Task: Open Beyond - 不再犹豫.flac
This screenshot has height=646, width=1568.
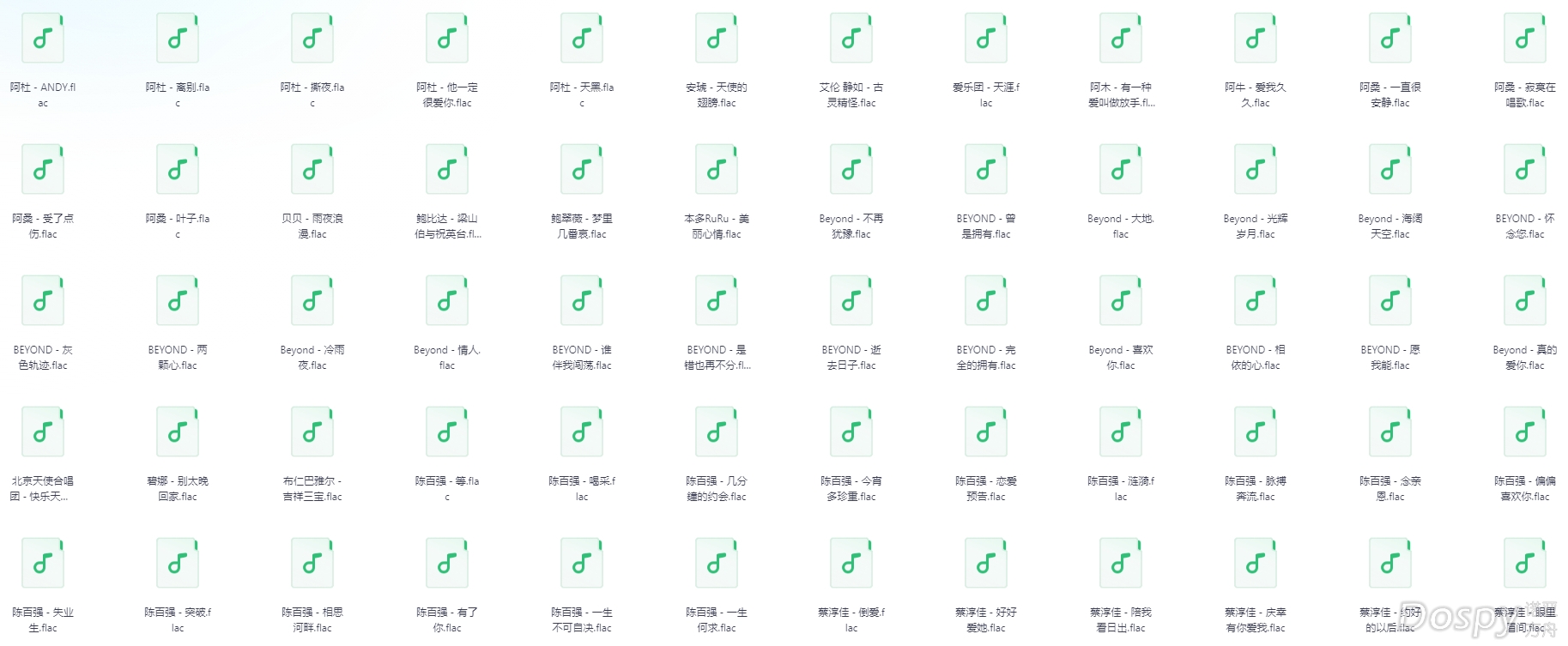Action: click(851, 171)
